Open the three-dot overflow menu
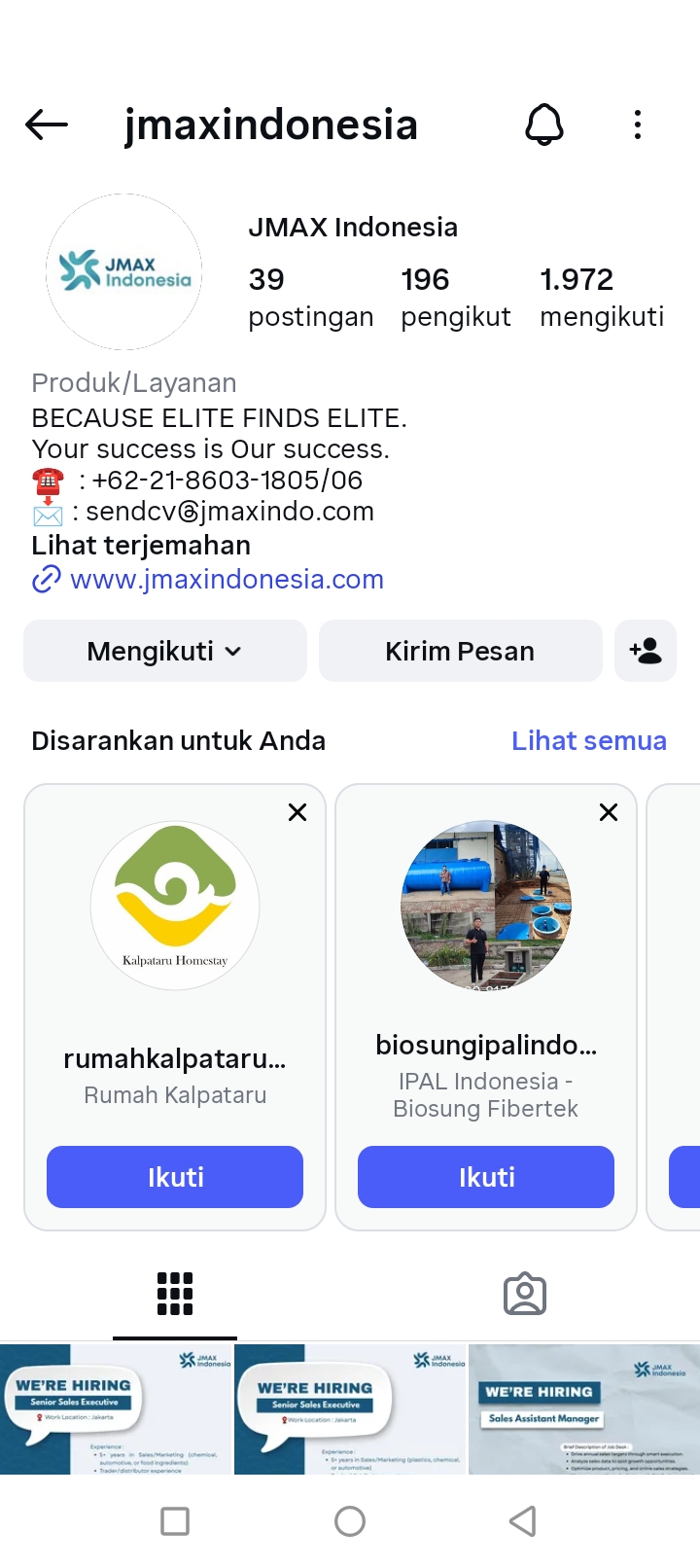The image size is (700, 1568). pos(638,125)
